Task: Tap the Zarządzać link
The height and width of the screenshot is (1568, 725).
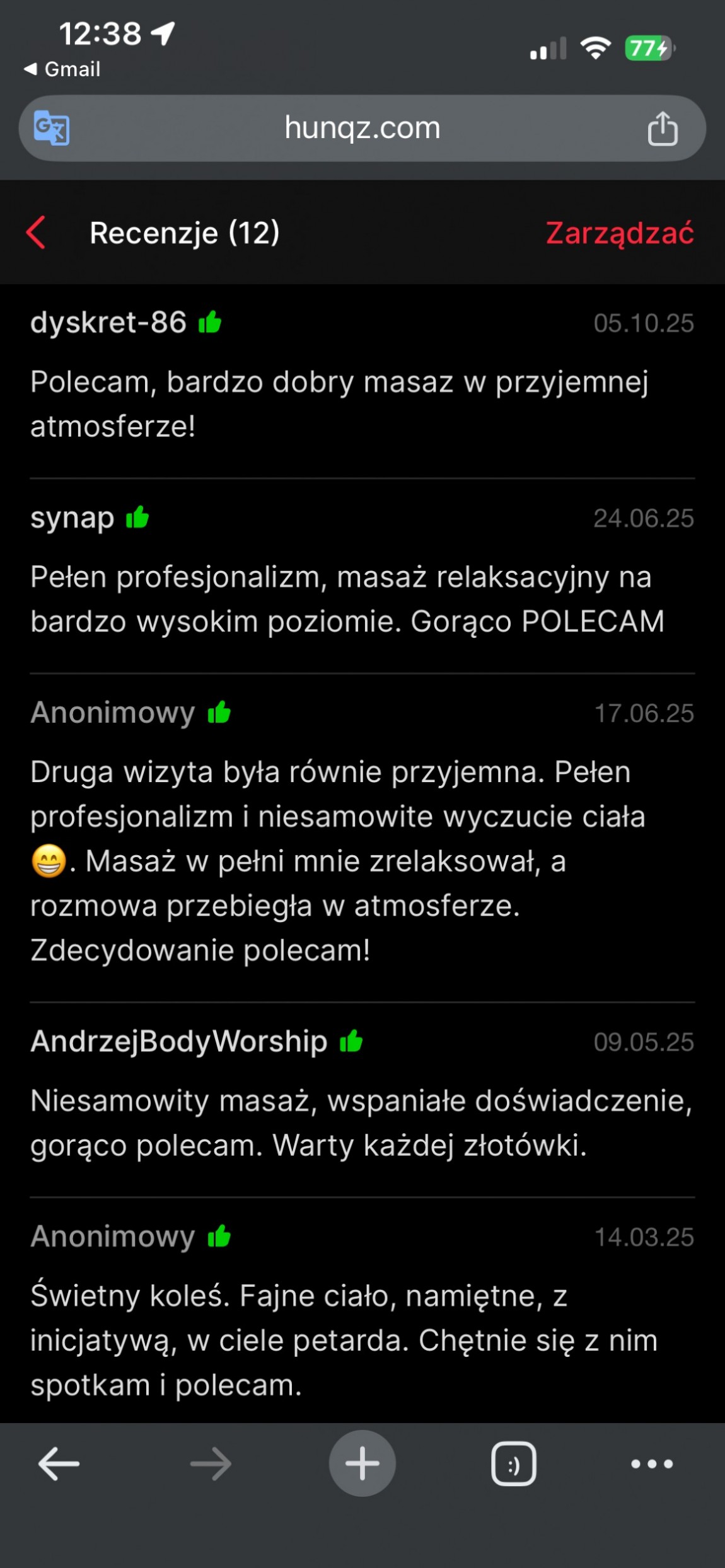Action: 619,233
